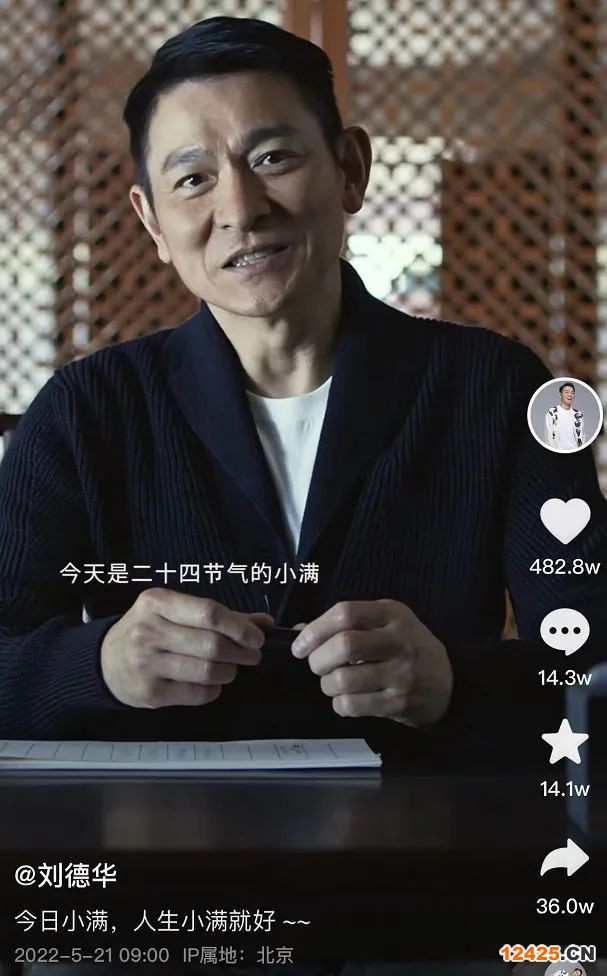Share the video using the arrow icon

[565, 858]
